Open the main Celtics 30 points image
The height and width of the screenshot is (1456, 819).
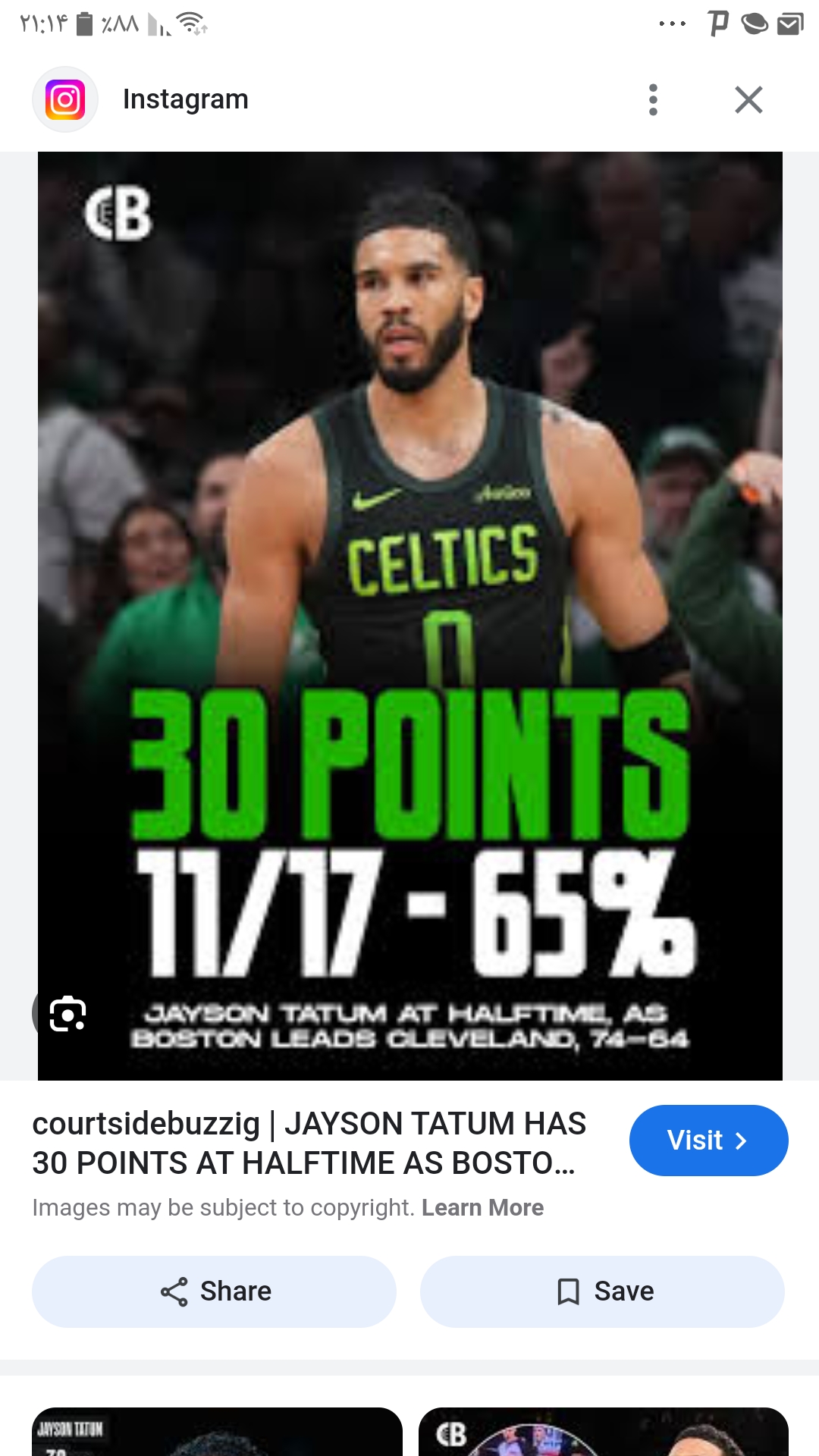coord(410,616)
